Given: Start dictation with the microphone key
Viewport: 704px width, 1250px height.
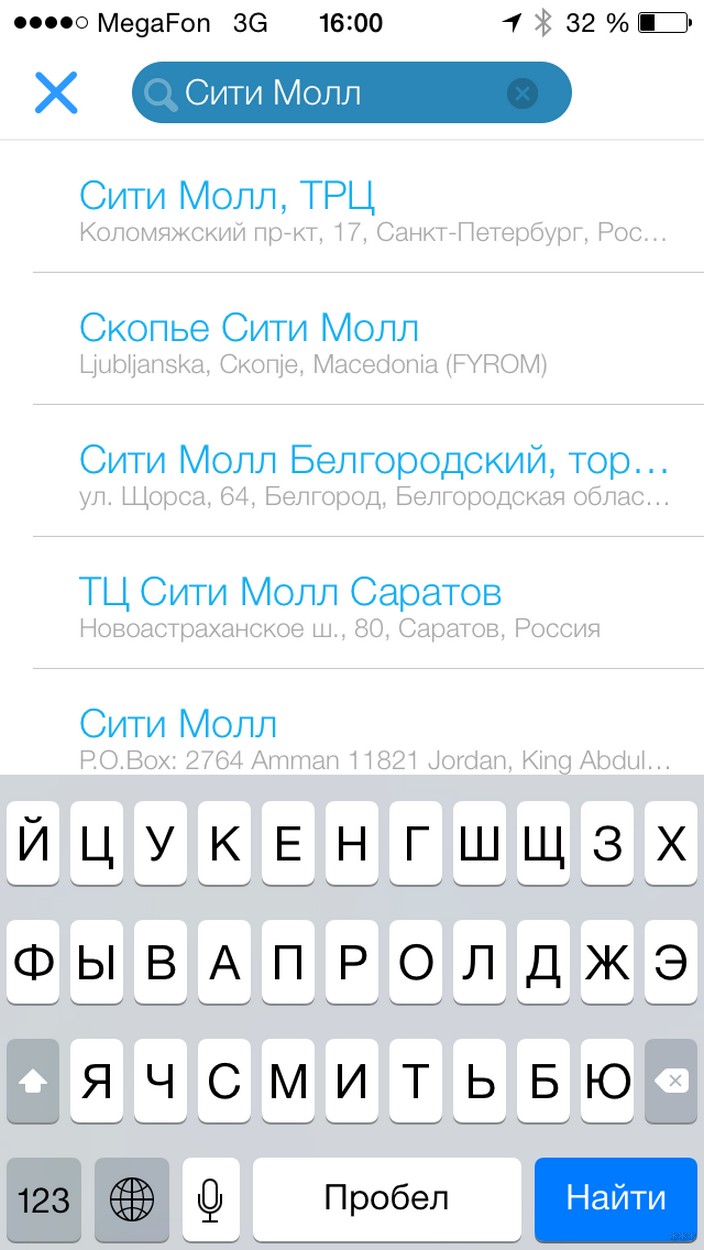Looking at the screenshot, I should pyautogui.click(x=210, y=1198).
